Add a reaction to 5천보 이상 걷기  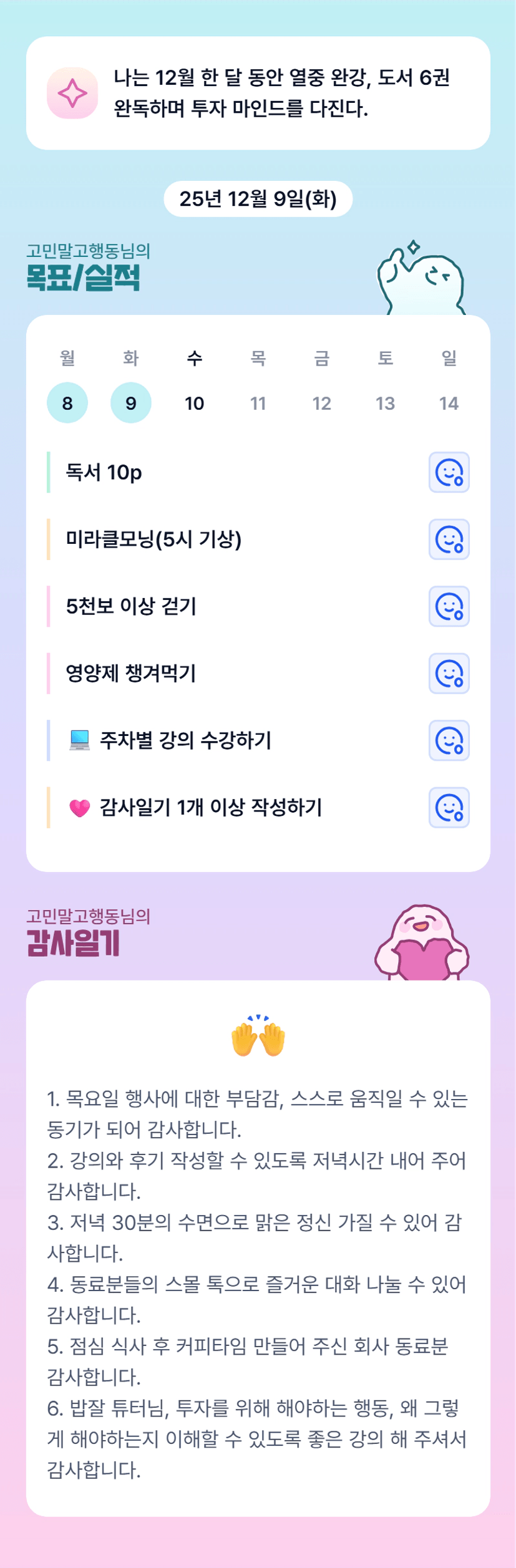click(449, 606)
